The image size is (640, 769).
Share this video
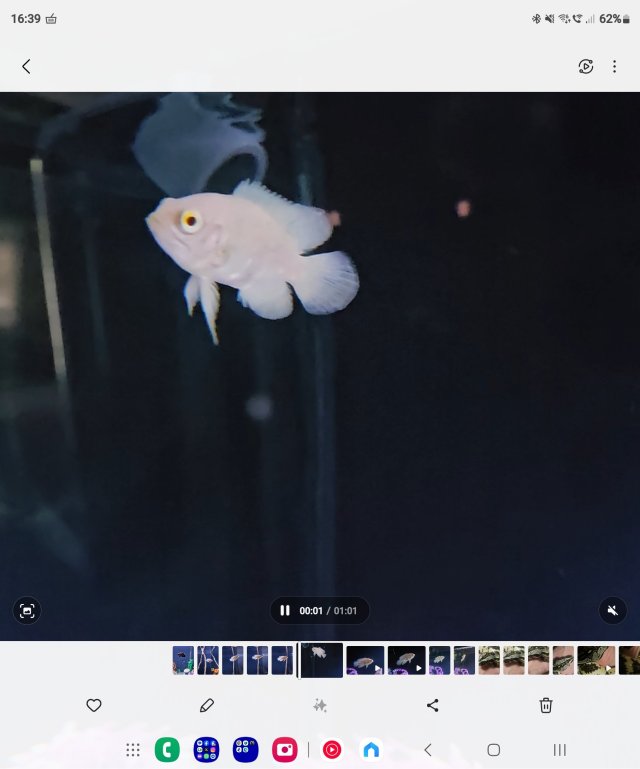pyautogui.click(x=433, y=705)
